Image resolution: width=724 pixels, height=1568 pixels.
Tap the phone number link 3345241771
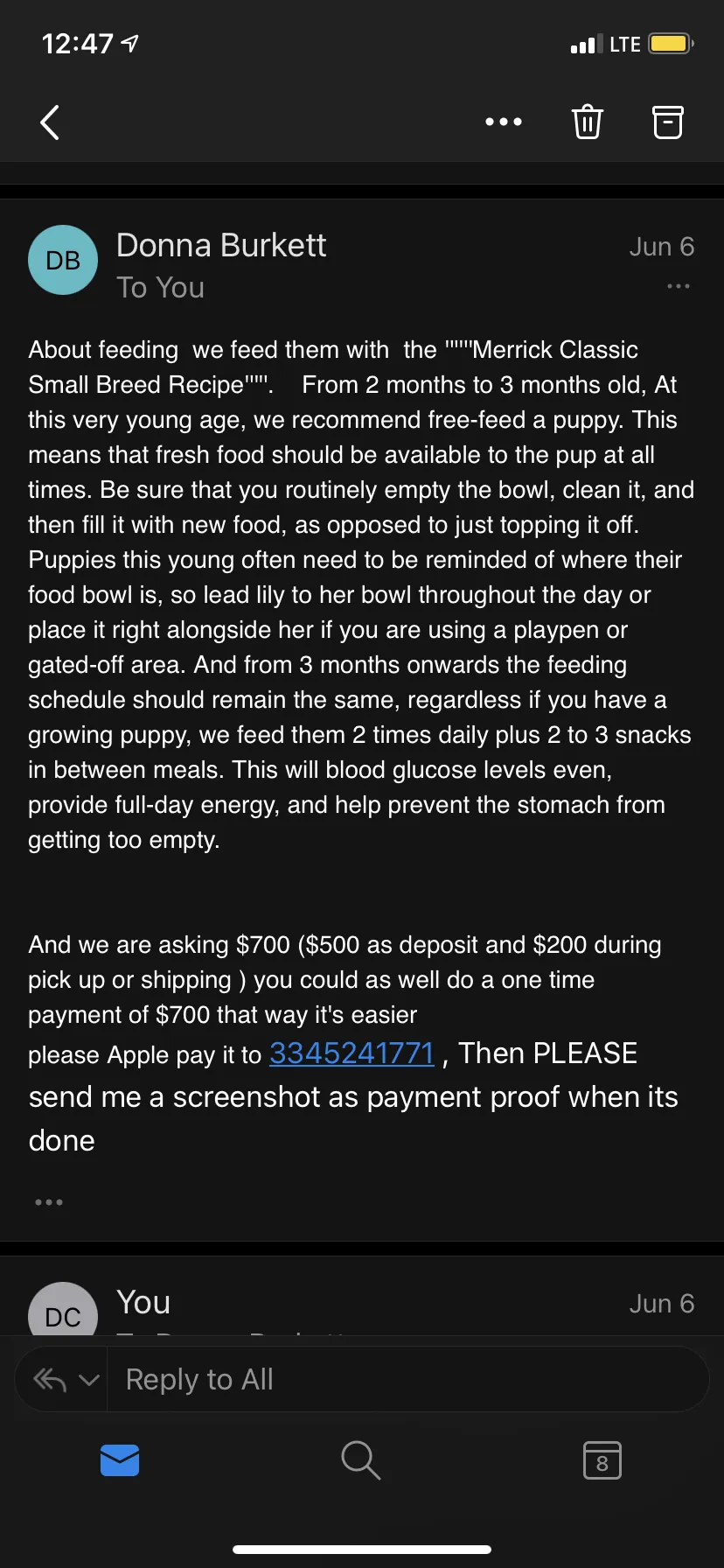[x=352, y=1053]
